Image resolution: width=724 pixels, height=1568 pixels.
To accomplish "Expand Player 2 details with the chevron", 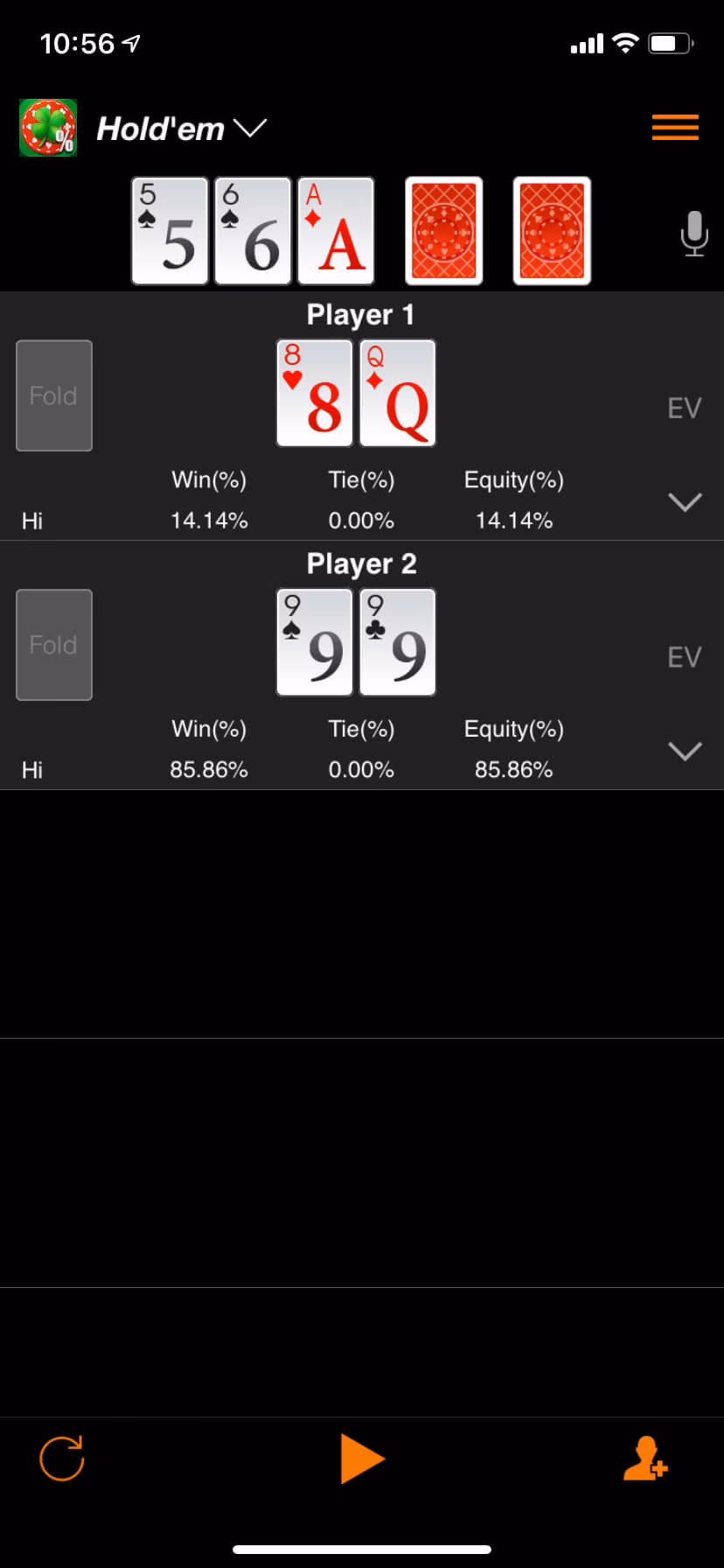I will pyautogui.click(x=685, y=751).
